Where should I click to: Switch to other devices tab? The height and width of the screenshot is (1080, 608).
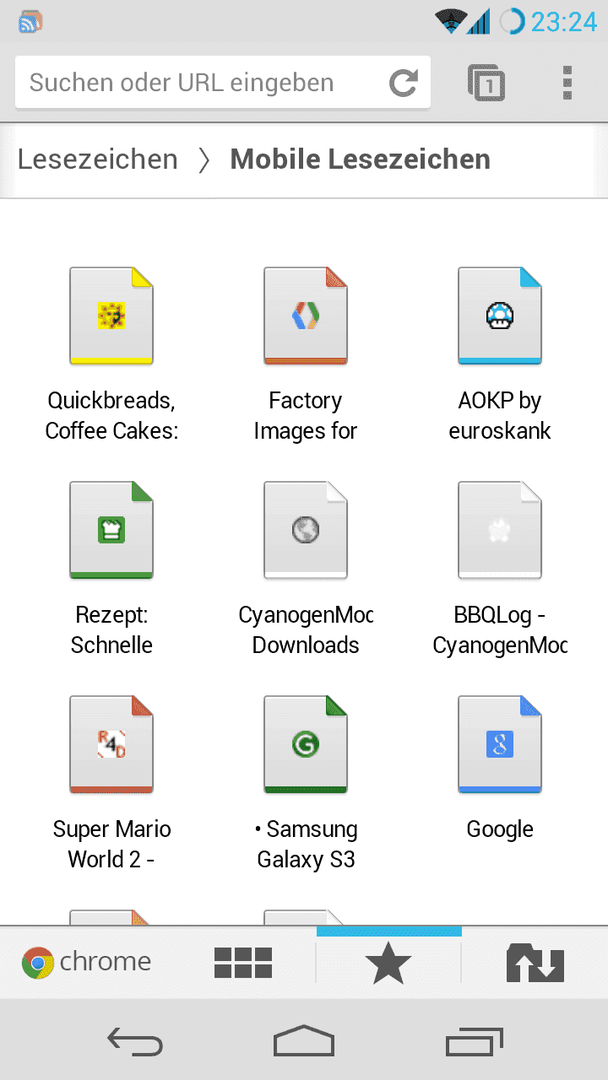pos(535,963)
